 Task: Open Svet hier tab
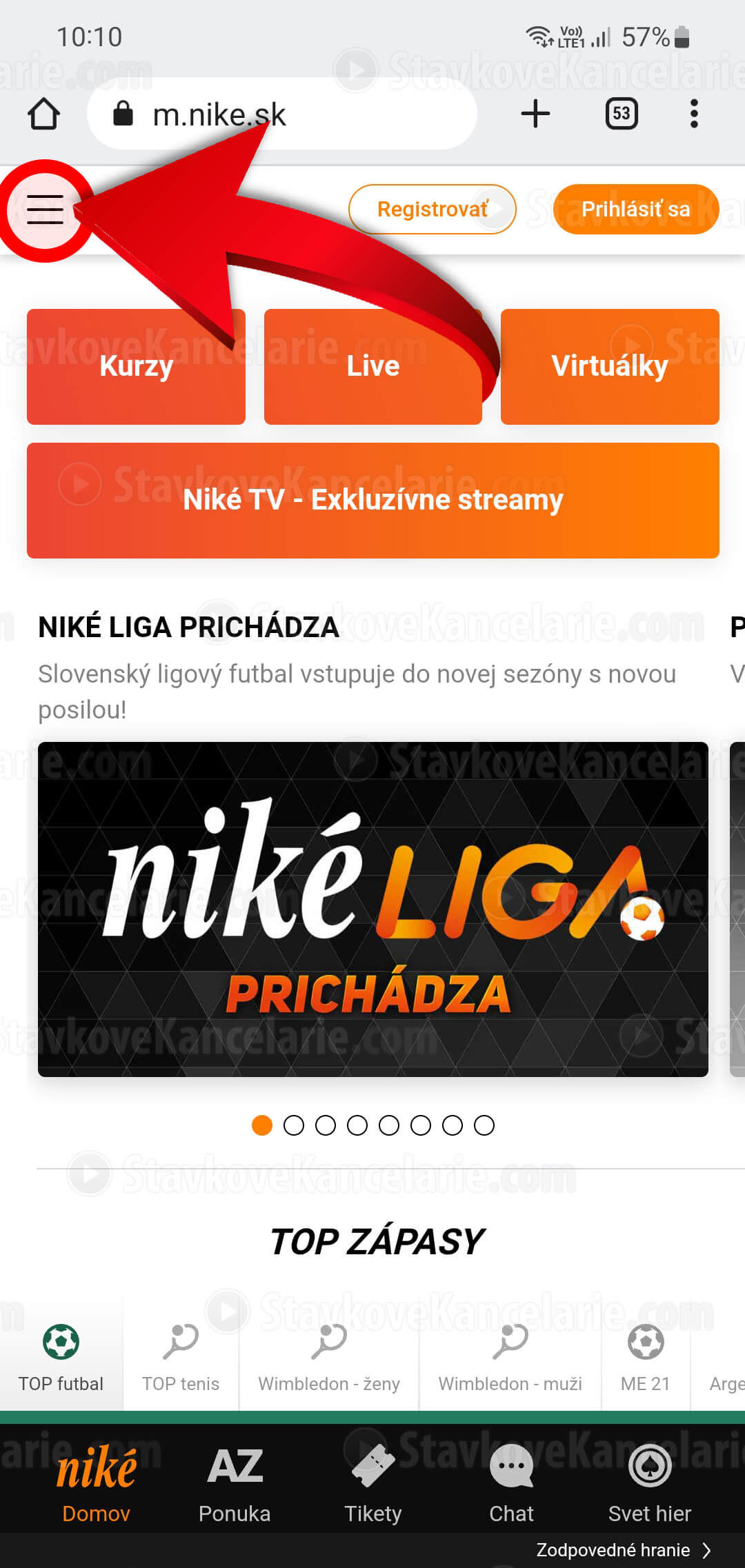[650, 1482]
